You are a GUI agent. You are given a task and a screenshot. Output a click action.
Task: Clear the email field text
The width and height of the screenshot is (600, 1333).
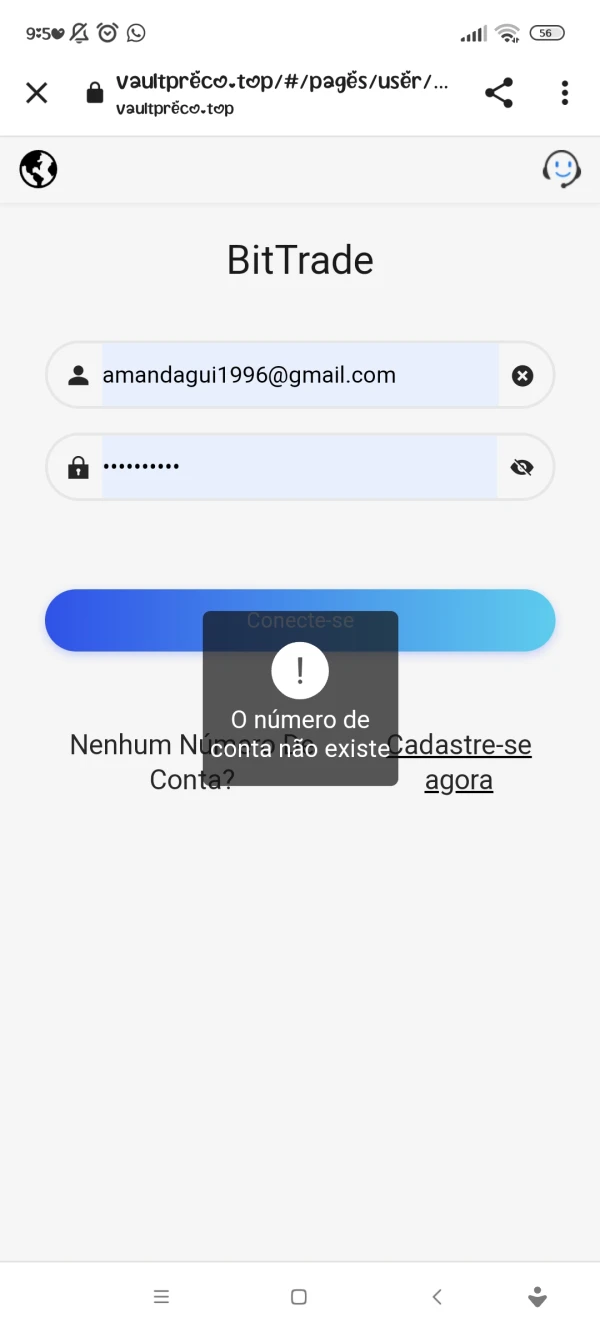coord(522,375)
